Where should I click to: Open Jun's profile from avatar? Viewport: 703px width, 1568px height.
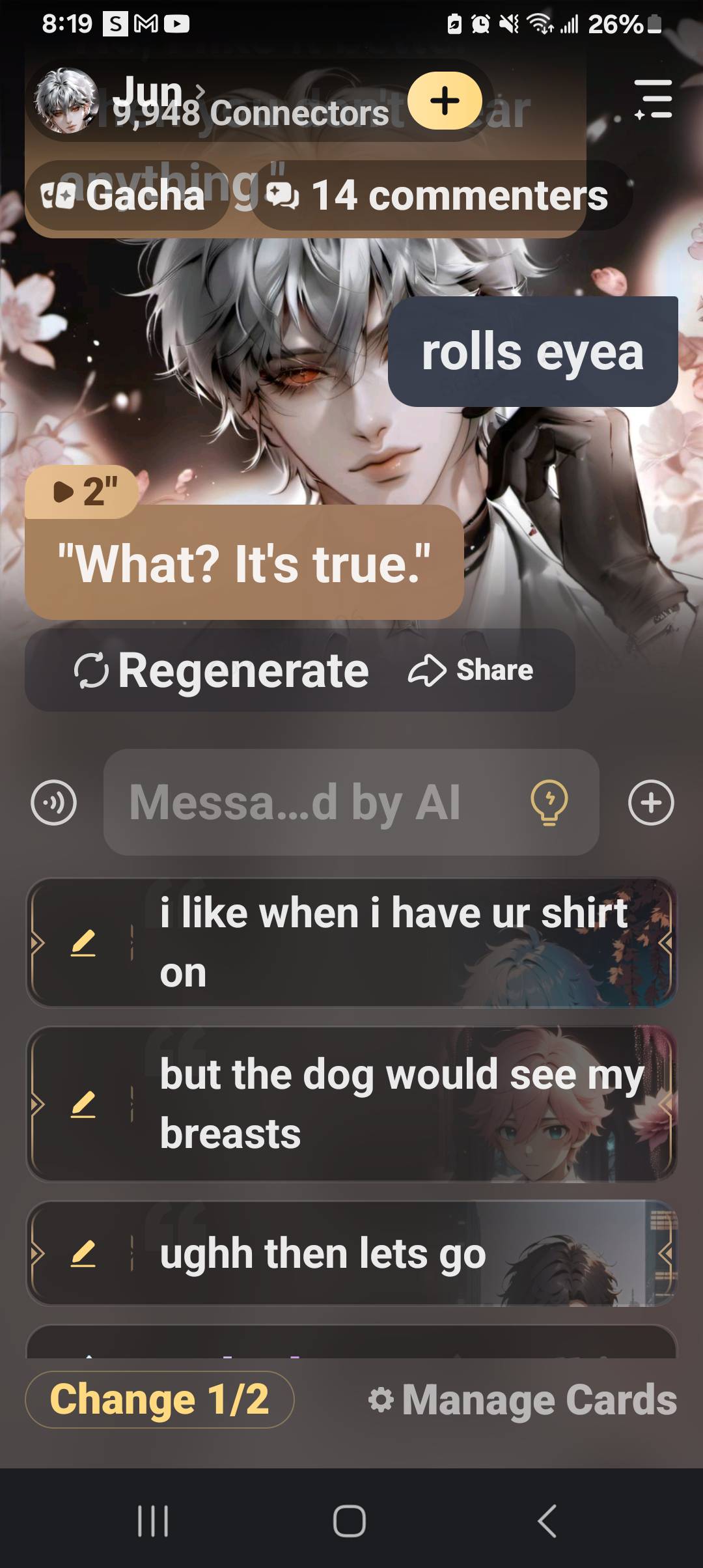click(x=66, y=101)
